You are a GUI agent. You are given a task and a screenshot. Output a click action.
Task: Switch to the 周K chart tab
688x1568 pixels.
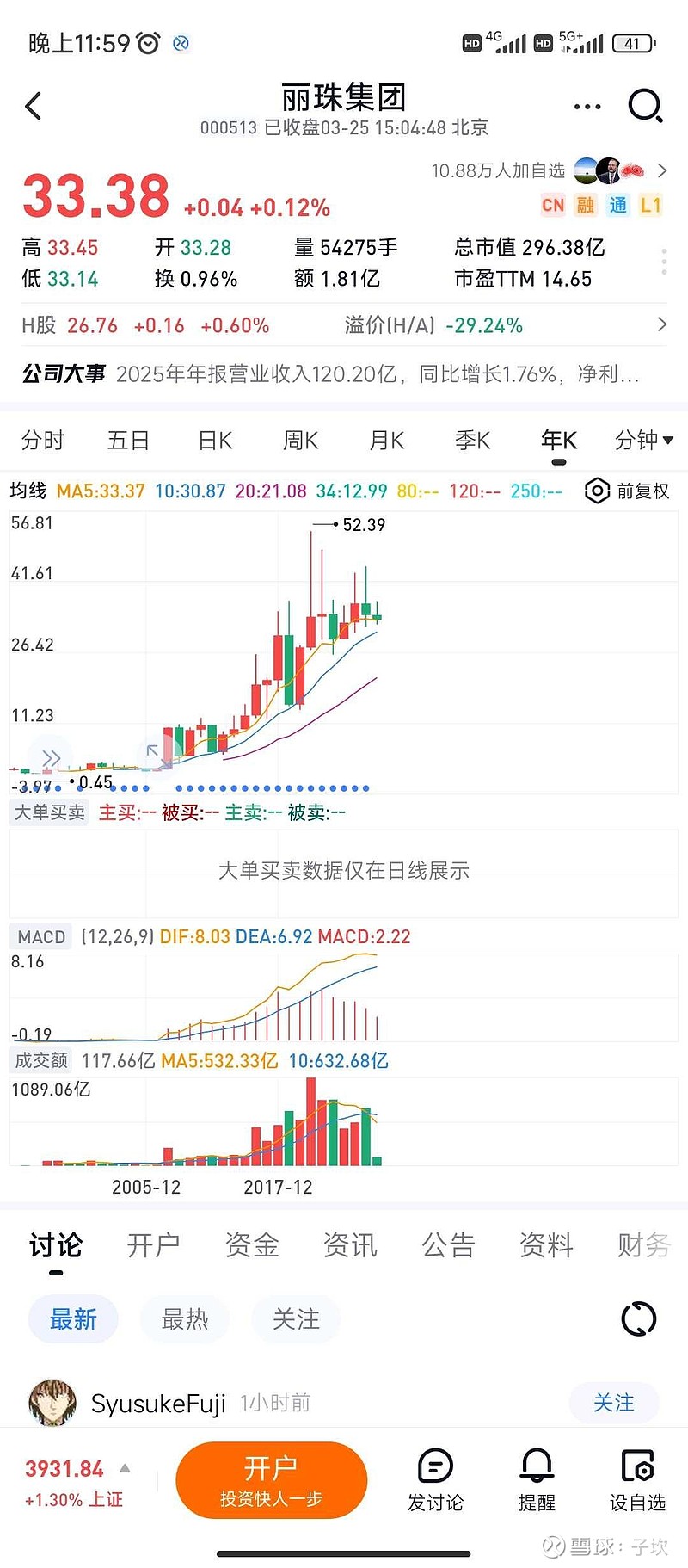tap(299, 440)
